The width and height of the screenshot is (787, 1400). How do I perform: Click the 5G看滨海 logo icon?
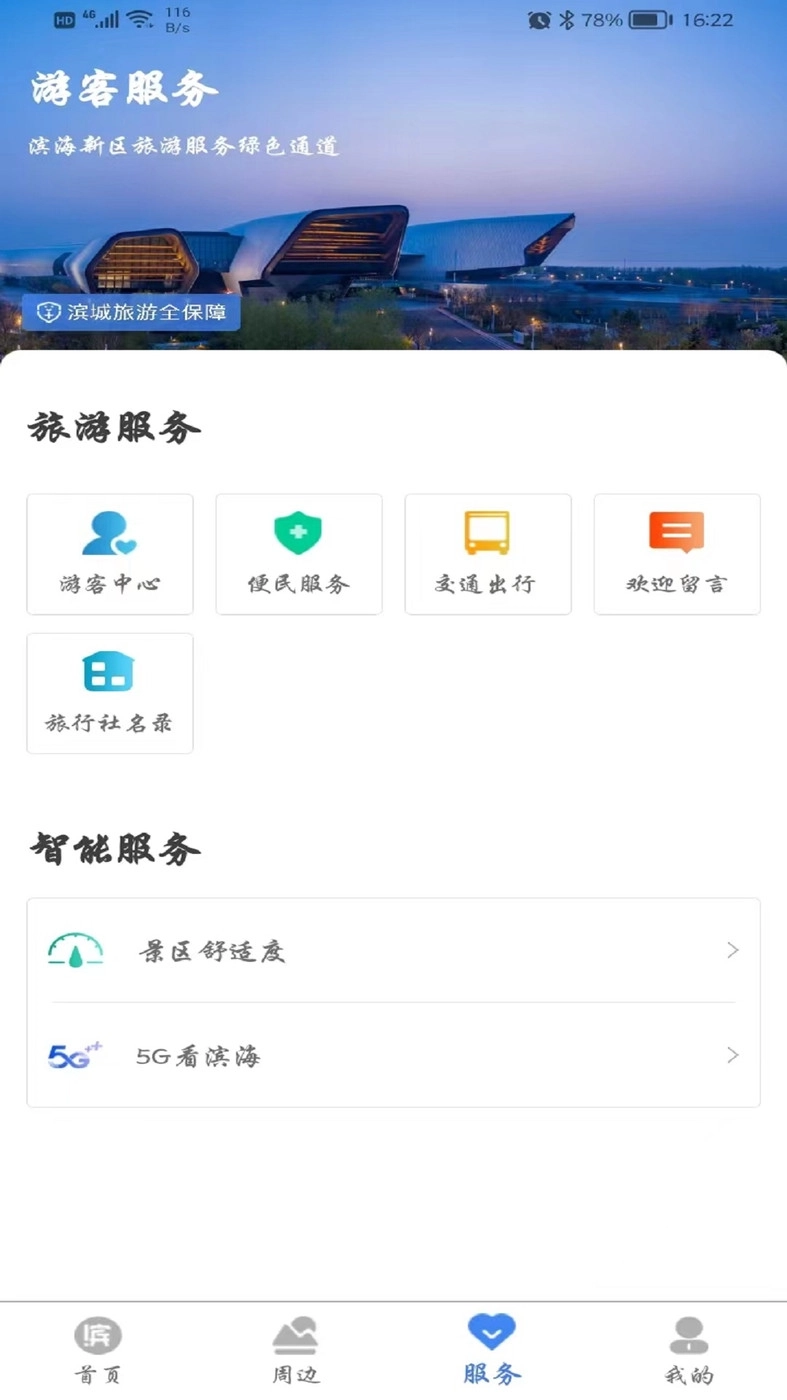tap(73, 1056)
